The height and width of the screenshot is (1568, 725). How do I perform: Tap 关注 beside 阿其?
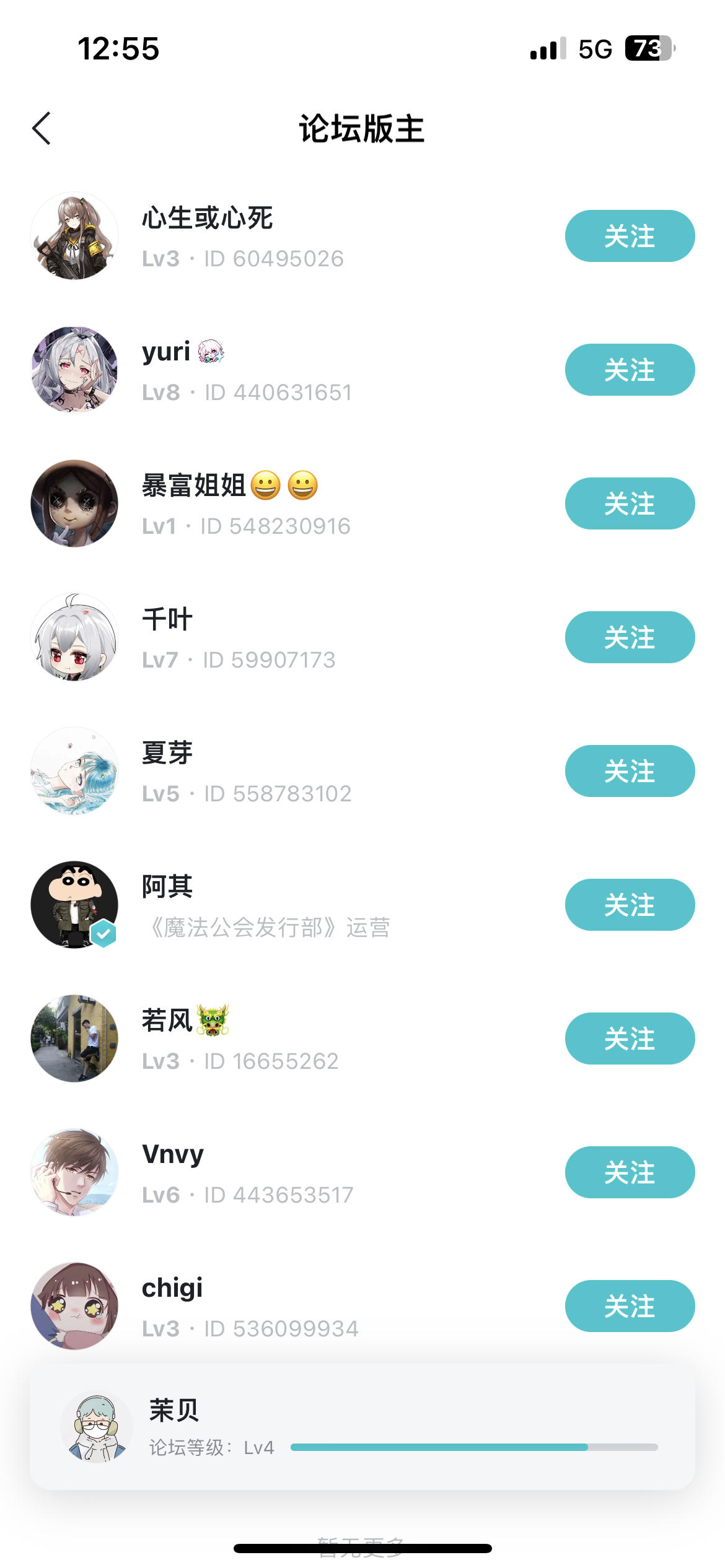point(629,905)
